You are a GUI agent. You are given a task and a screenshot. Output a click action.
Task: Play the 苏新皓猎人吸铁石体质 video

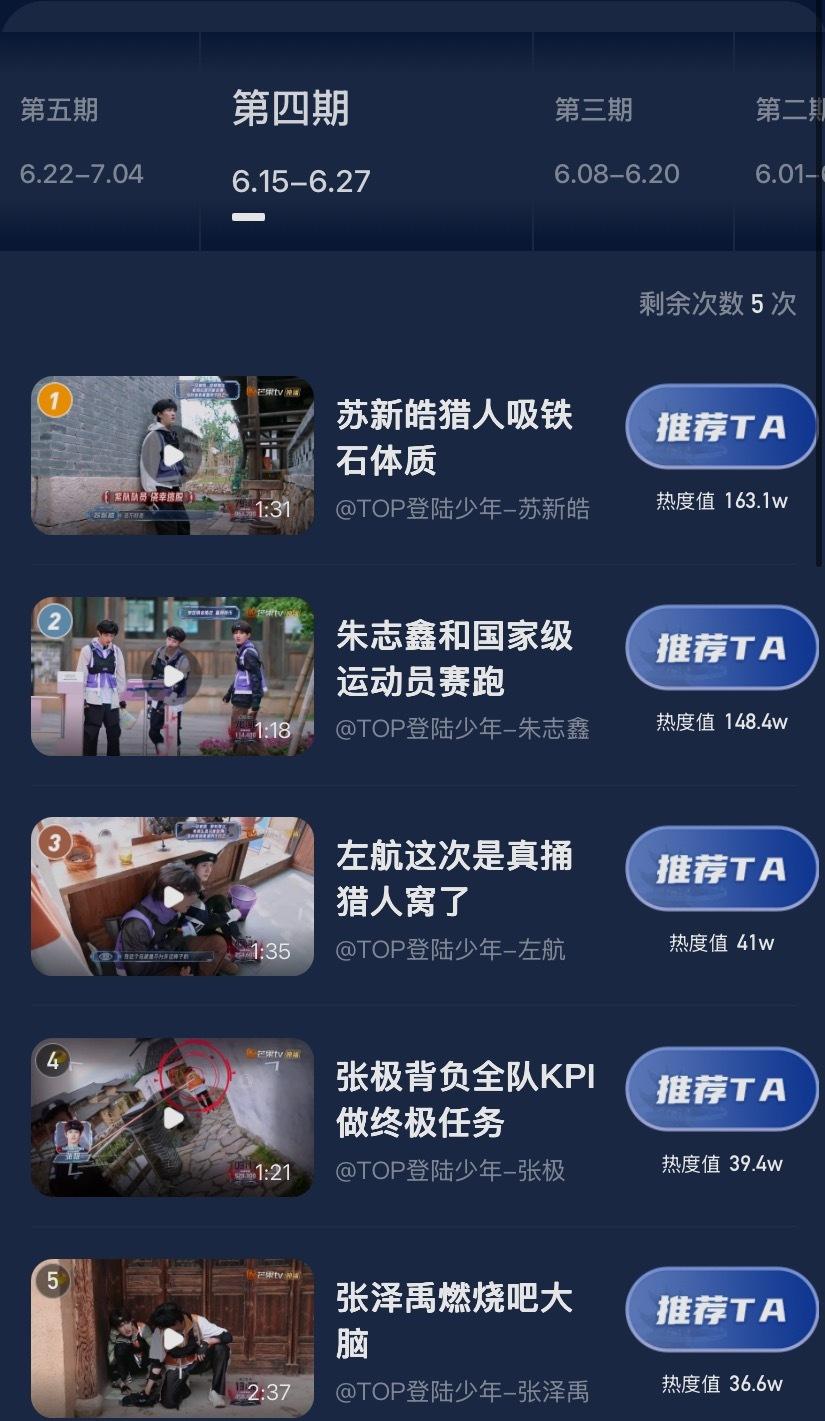coord(172,455)
